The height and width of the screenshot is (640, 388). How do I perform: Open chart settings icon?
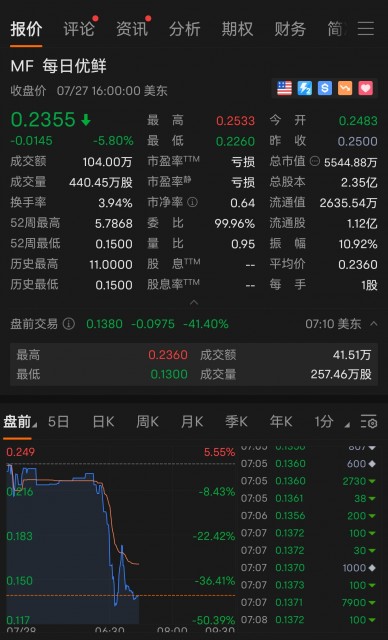click(369, 422)
